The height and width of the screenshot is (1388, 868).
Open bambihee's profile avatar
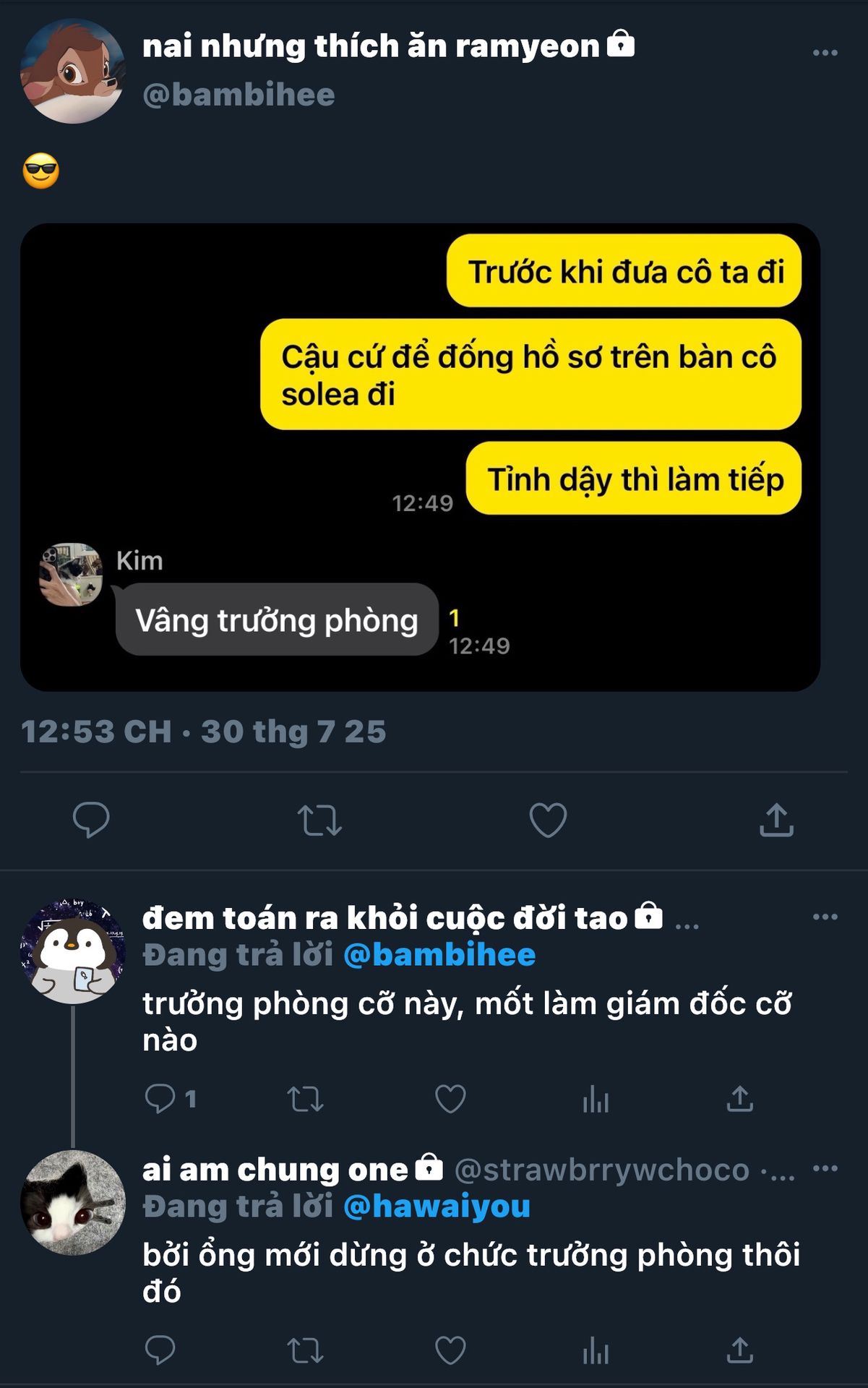(72, 71)
